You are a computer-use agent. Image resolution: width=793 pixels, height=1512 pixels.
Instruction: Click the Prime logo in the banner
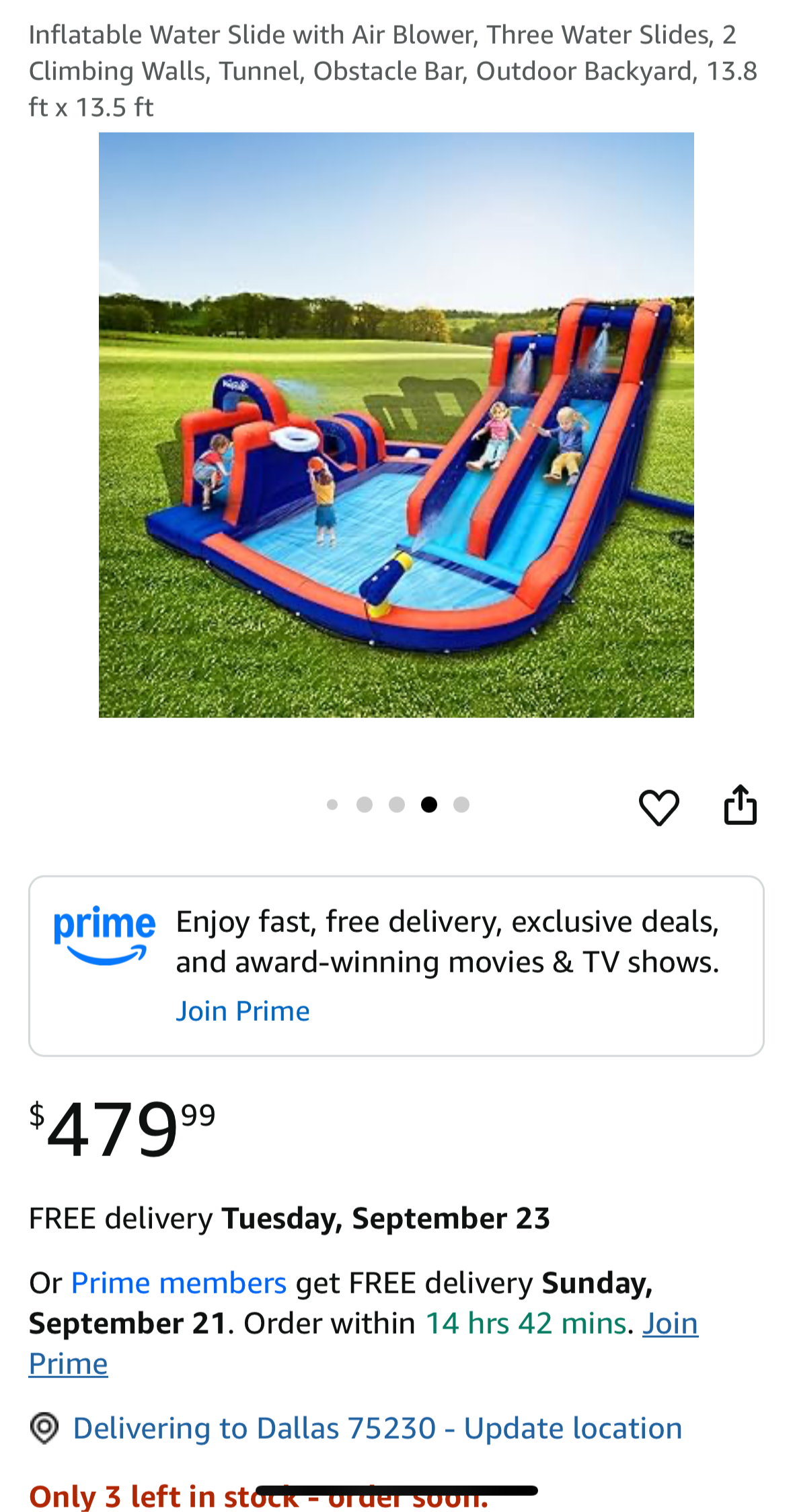click(x=104, y=935)
